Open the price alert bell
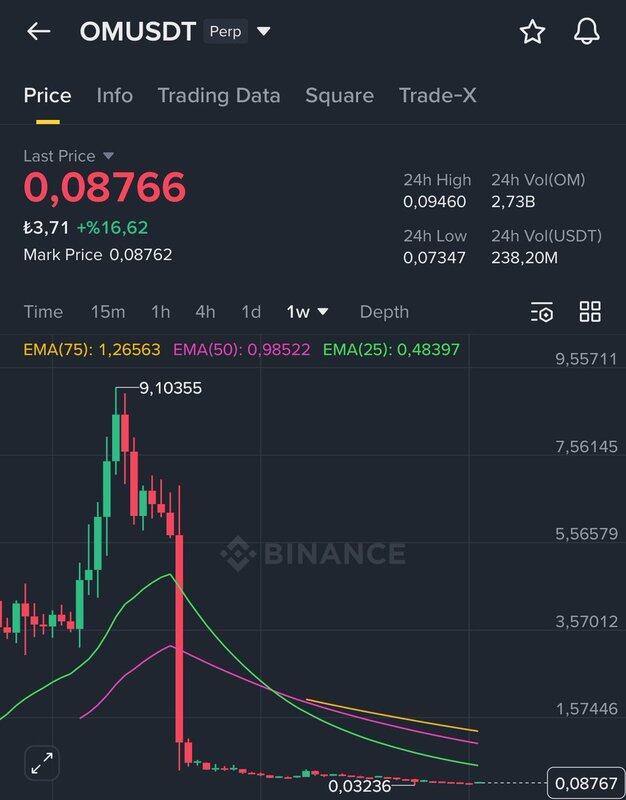 [586, 32]
